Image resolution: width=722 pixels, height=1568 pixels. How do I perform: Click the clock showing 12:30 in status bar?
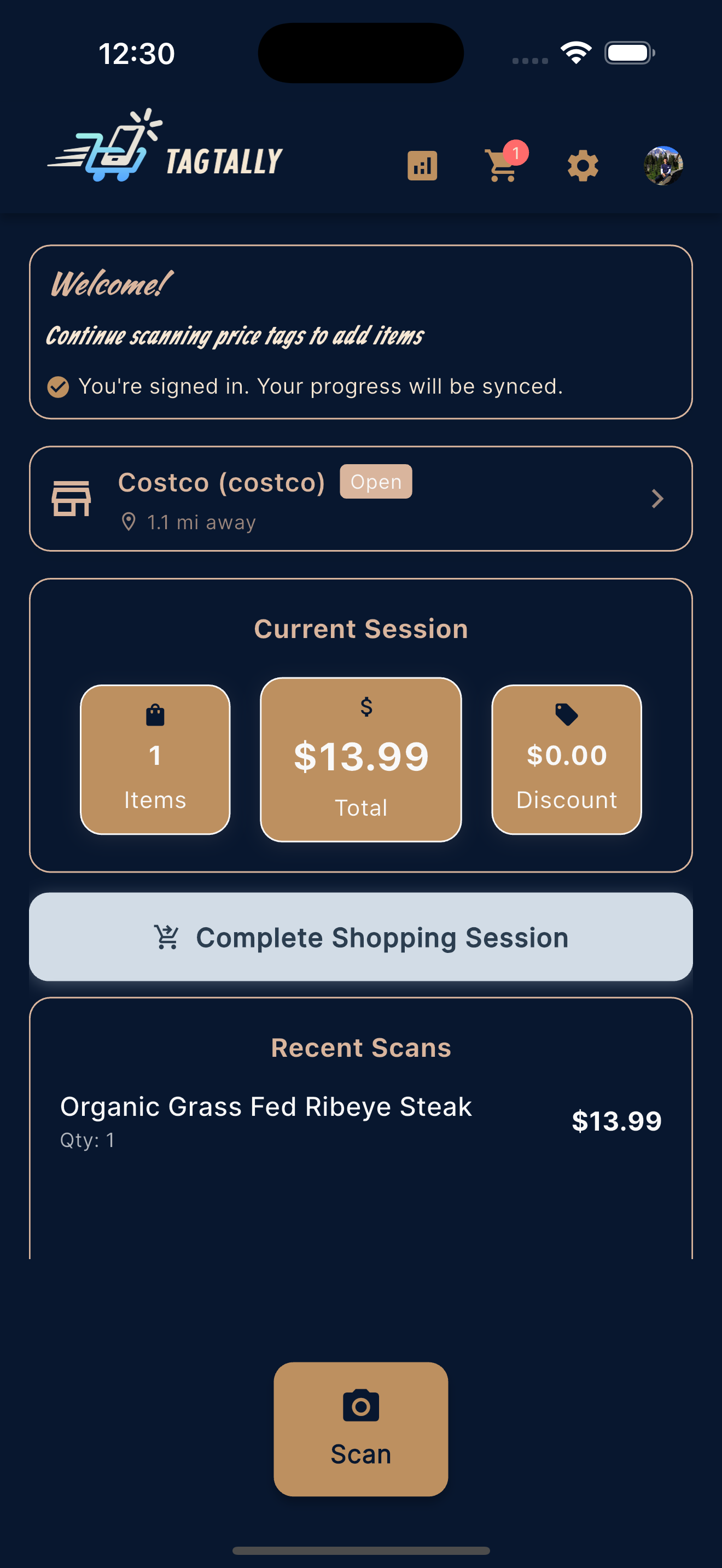(x=137, y=54)
